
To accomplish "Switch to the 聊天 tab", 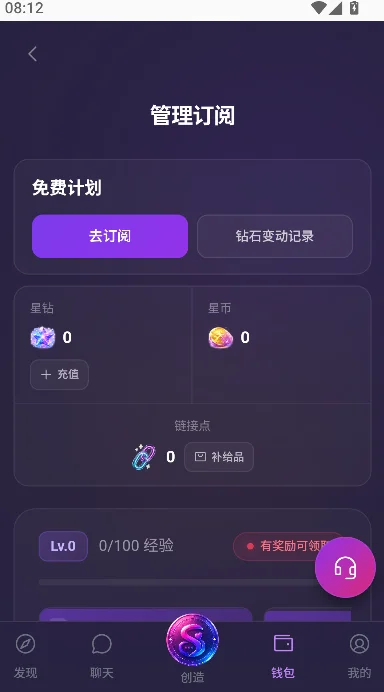I will [102, 657].
